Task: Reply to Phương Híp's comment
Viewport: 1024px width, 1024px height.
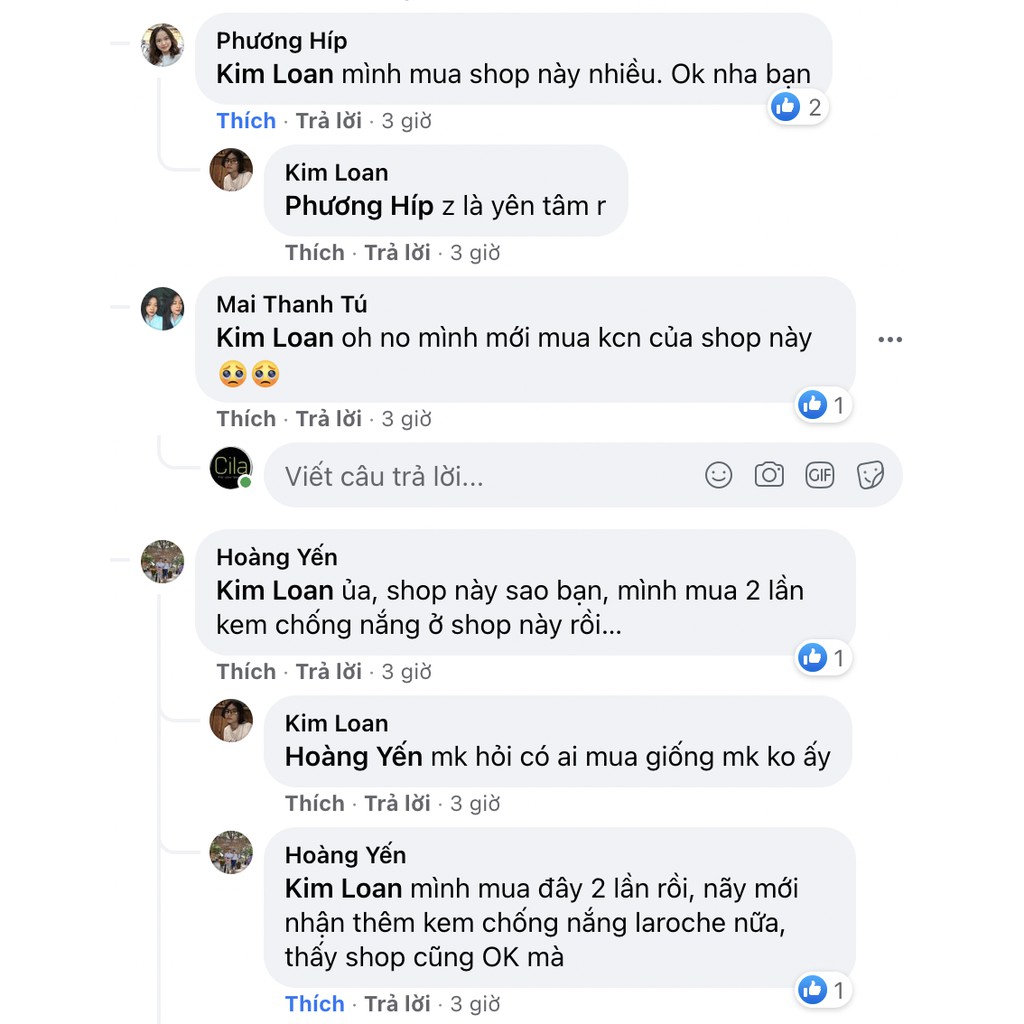Action: pos(329,121)
